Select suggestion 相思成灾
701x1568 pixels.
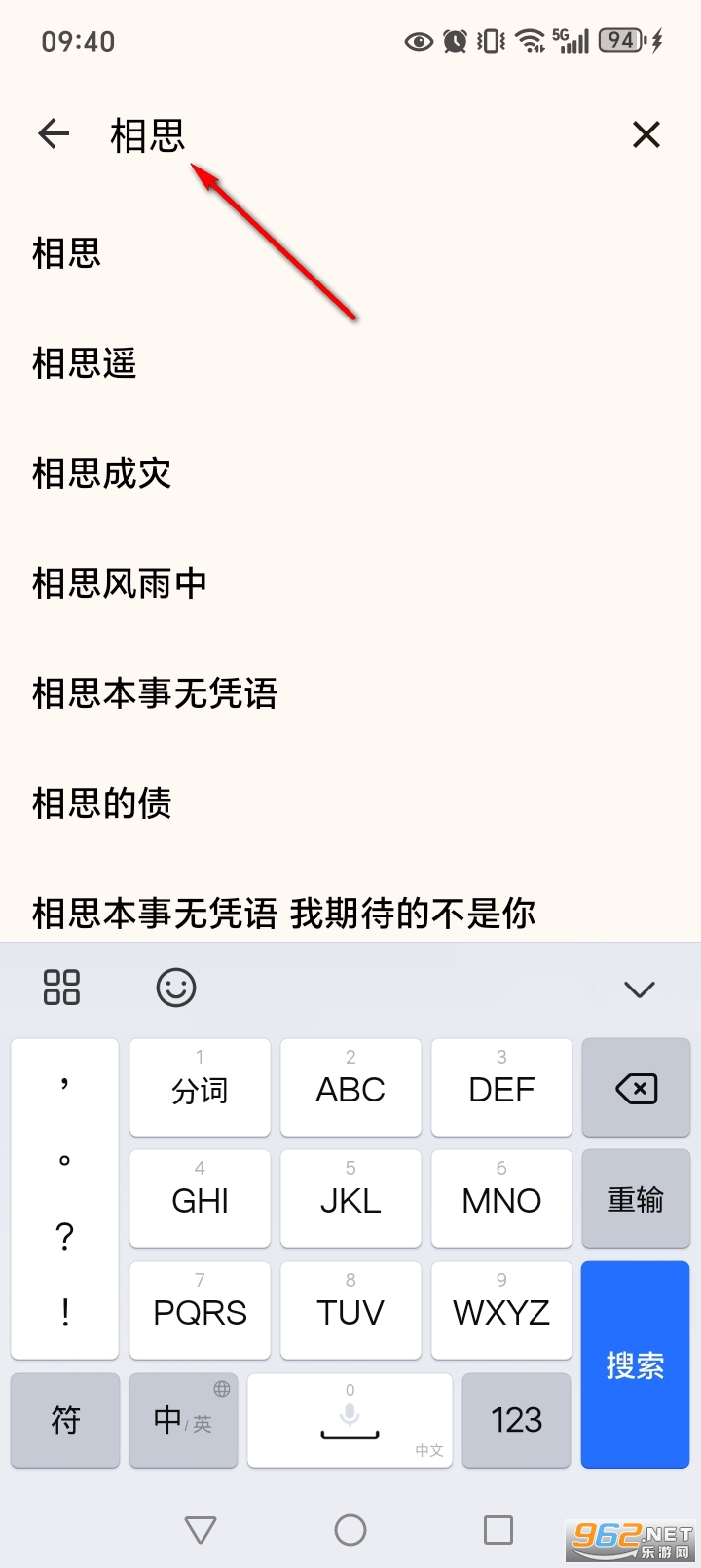[x=100, y=473]
